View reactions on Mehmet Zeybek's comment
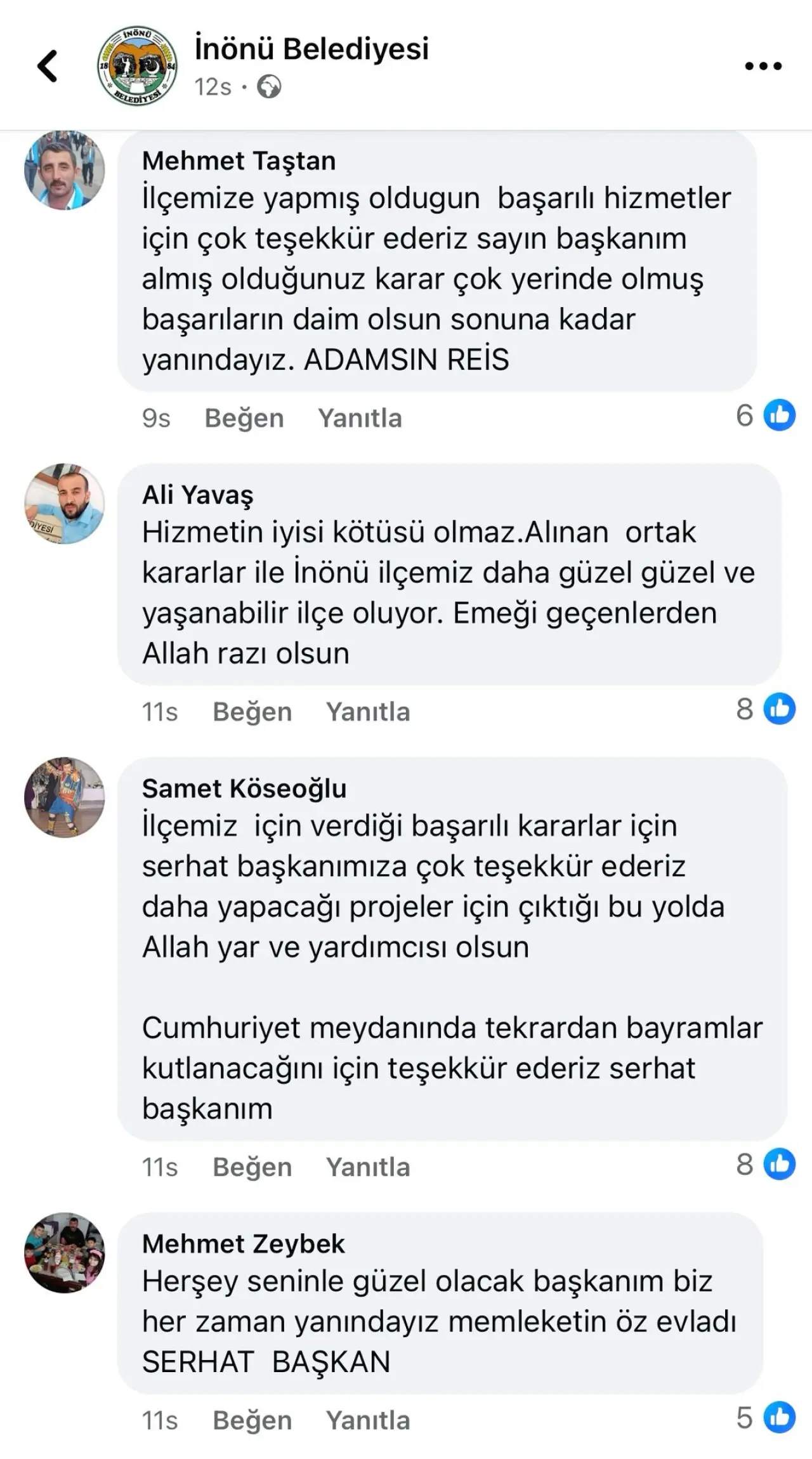The width and height of the screenshot is (812, 1459). [x=766, y=1418]
